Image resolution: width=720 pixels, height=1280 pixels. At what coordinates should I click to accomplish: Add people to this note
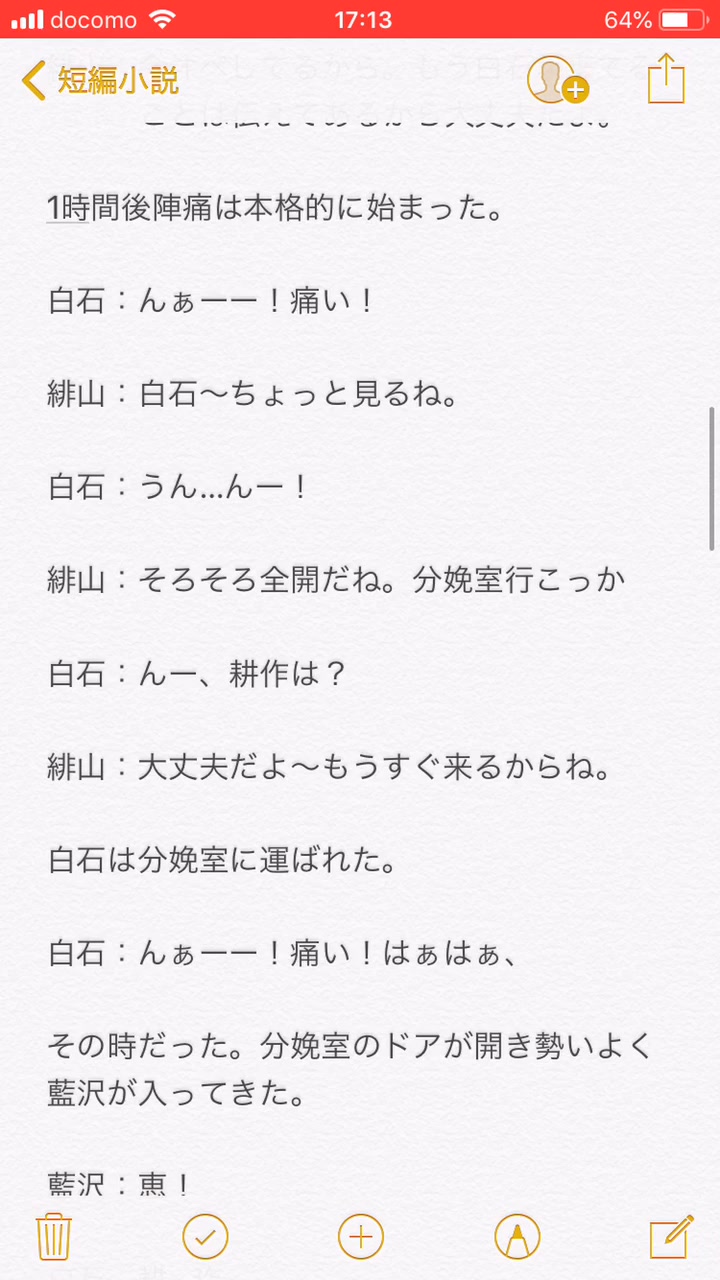click(x=556, y=80)
